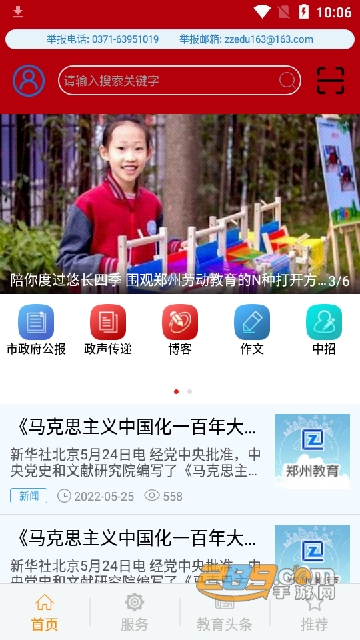
Task: Open the 中招 shortcut
Action: click(324, 330)
